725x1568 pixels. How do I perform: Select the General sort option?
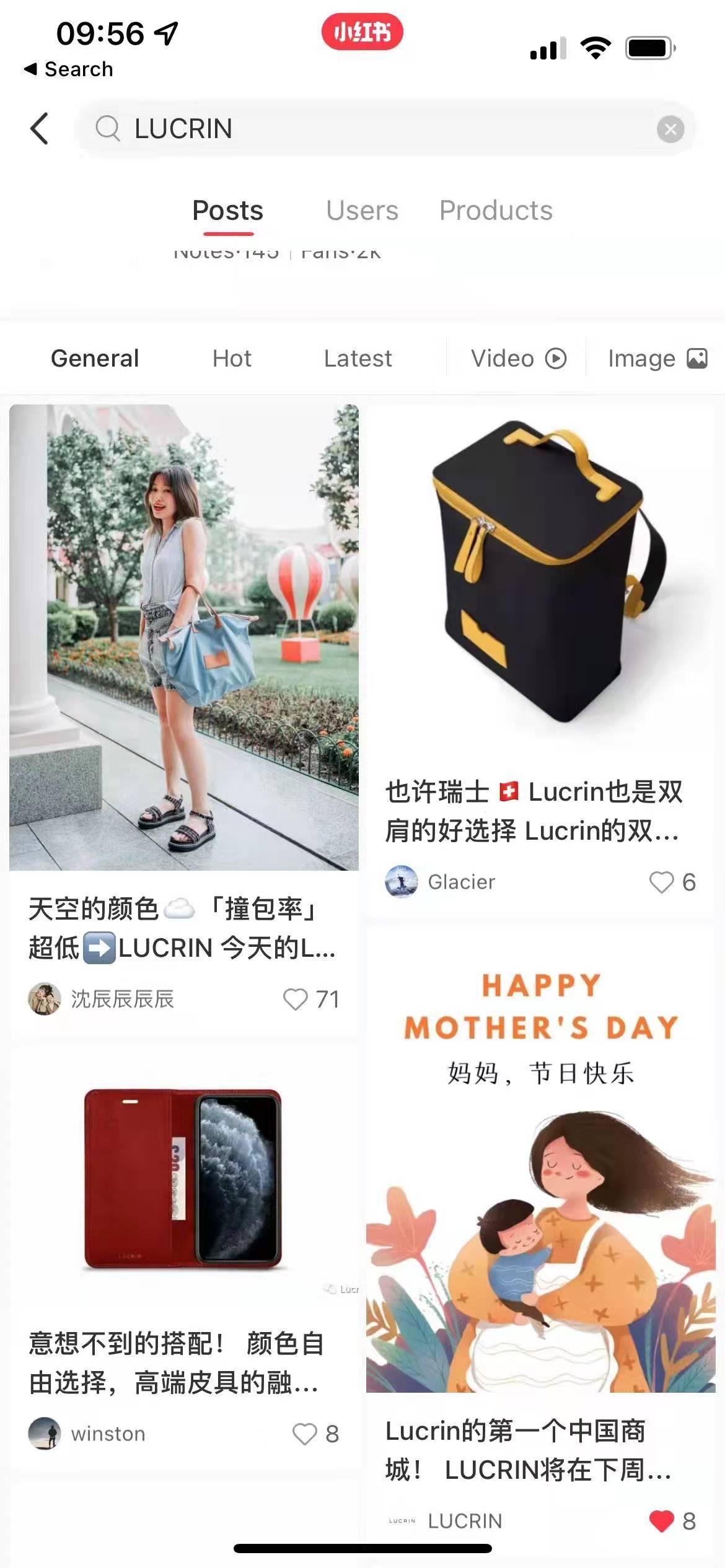(x=95, y=359)
